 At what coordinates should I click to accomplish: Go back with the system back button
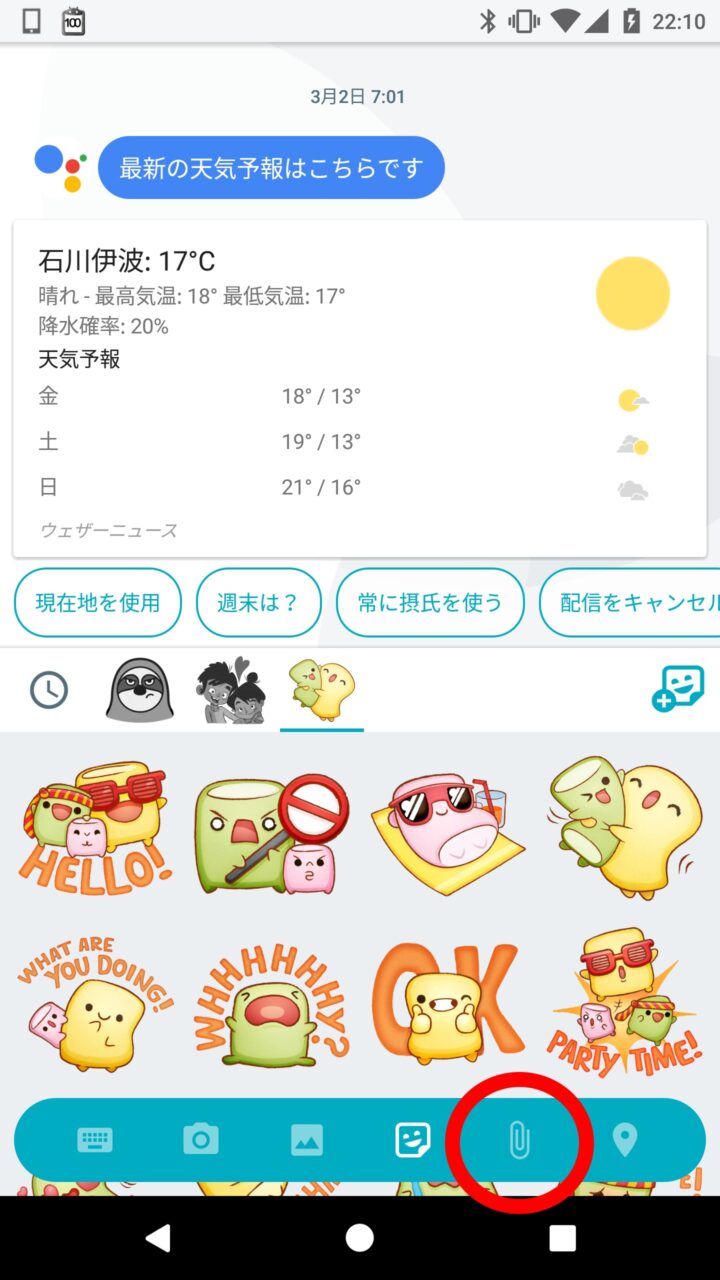tap(158, 1238)
